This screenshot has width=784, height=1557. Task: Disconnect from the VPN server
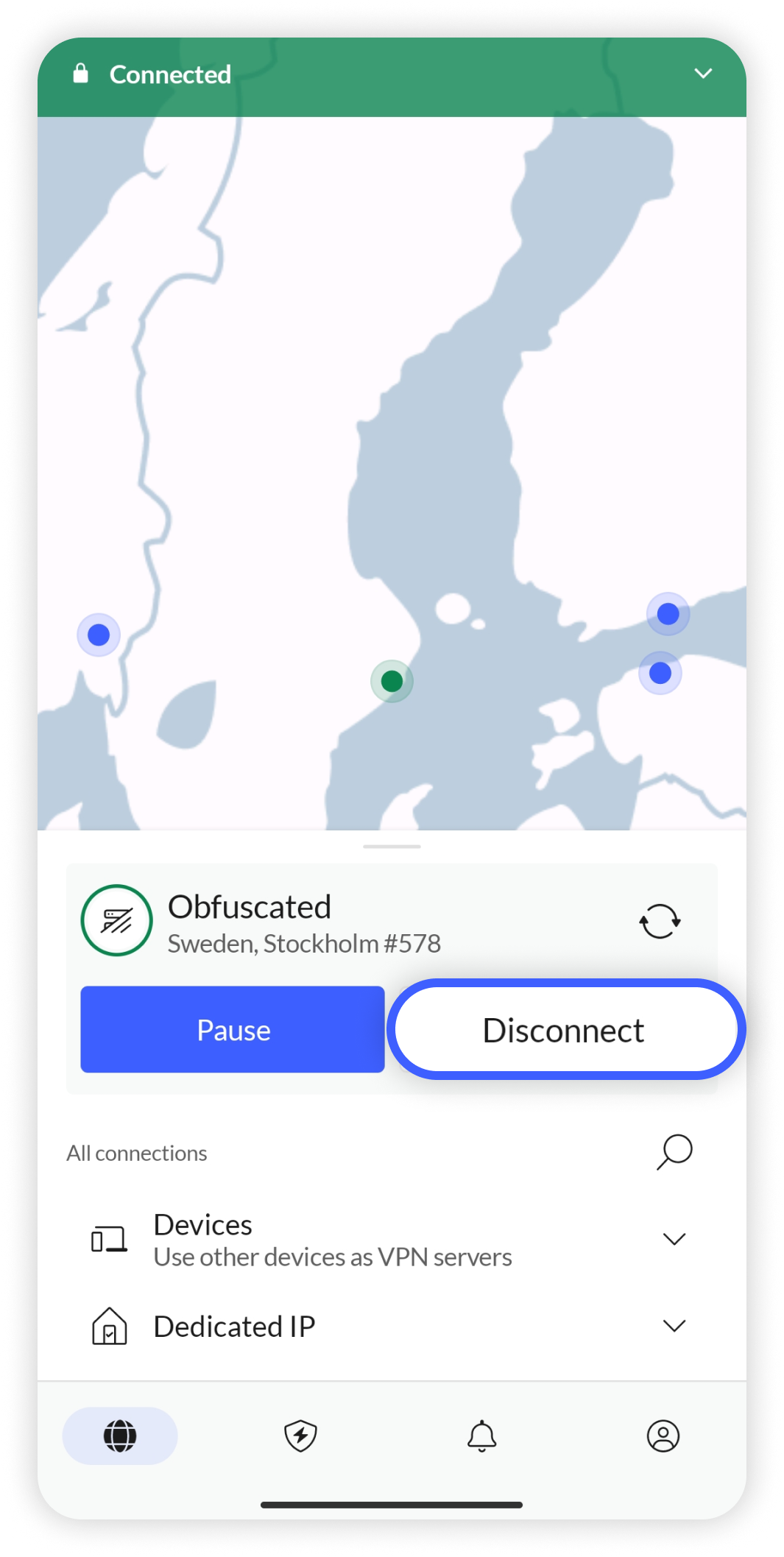click(x=565, y=1030)
